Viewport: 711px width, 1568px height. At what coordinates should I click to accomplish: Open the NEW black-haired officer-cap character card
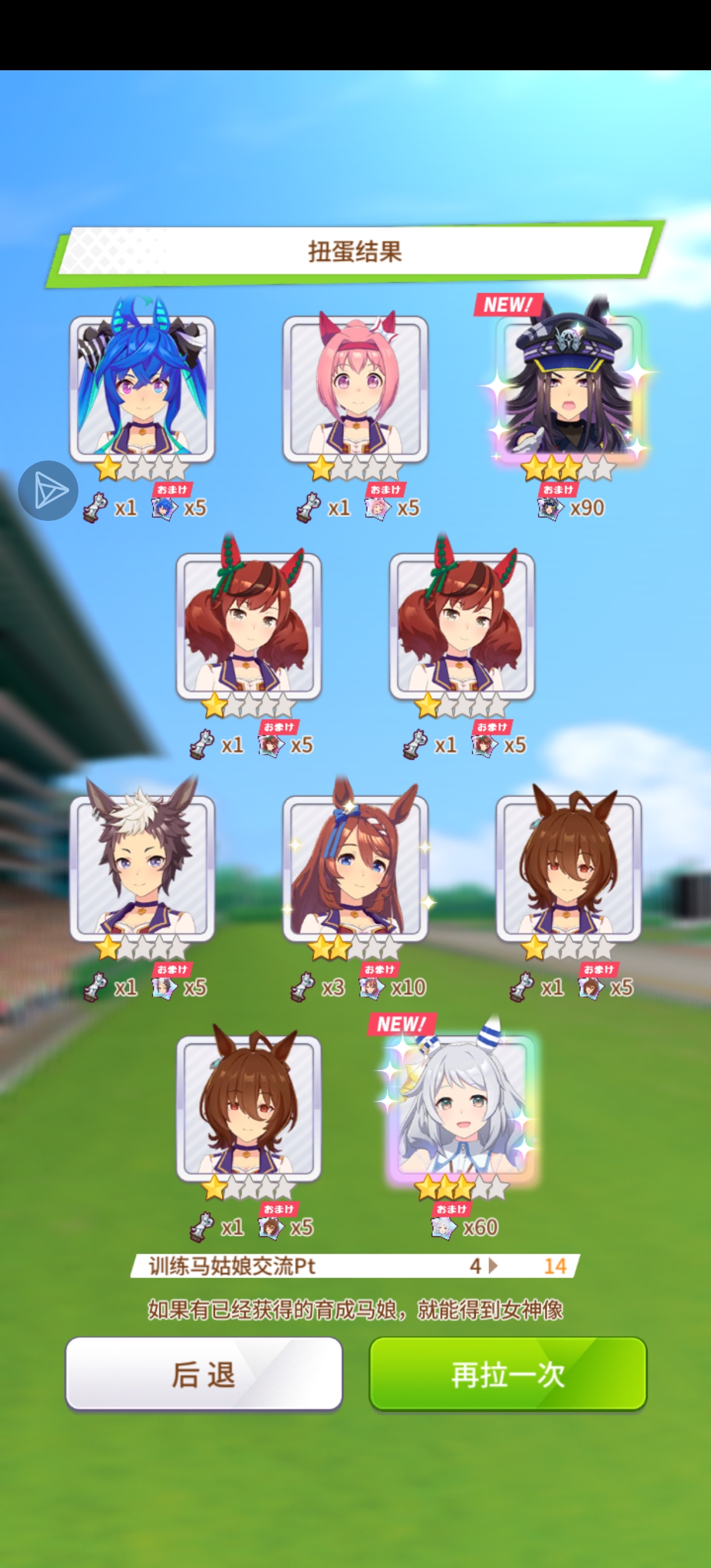click(x=569, y=387)
